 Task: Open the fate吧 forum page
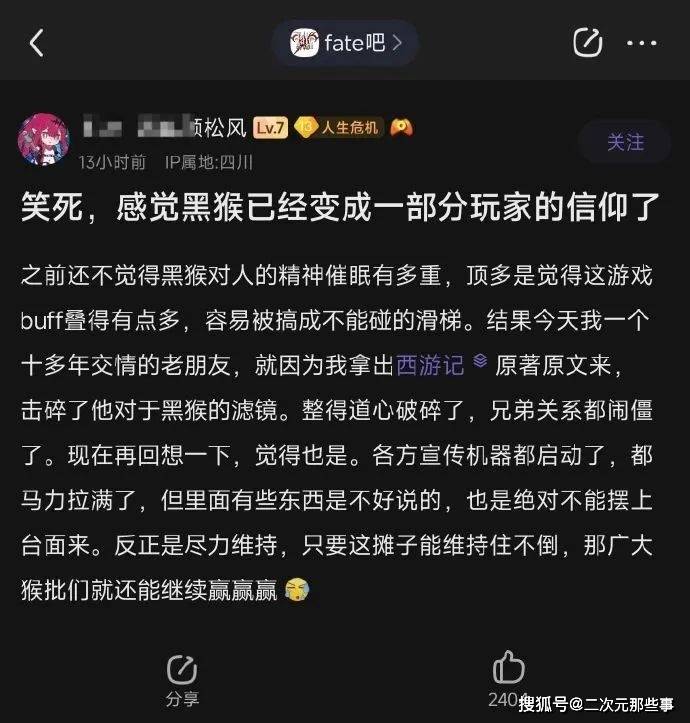pos(345,43)
